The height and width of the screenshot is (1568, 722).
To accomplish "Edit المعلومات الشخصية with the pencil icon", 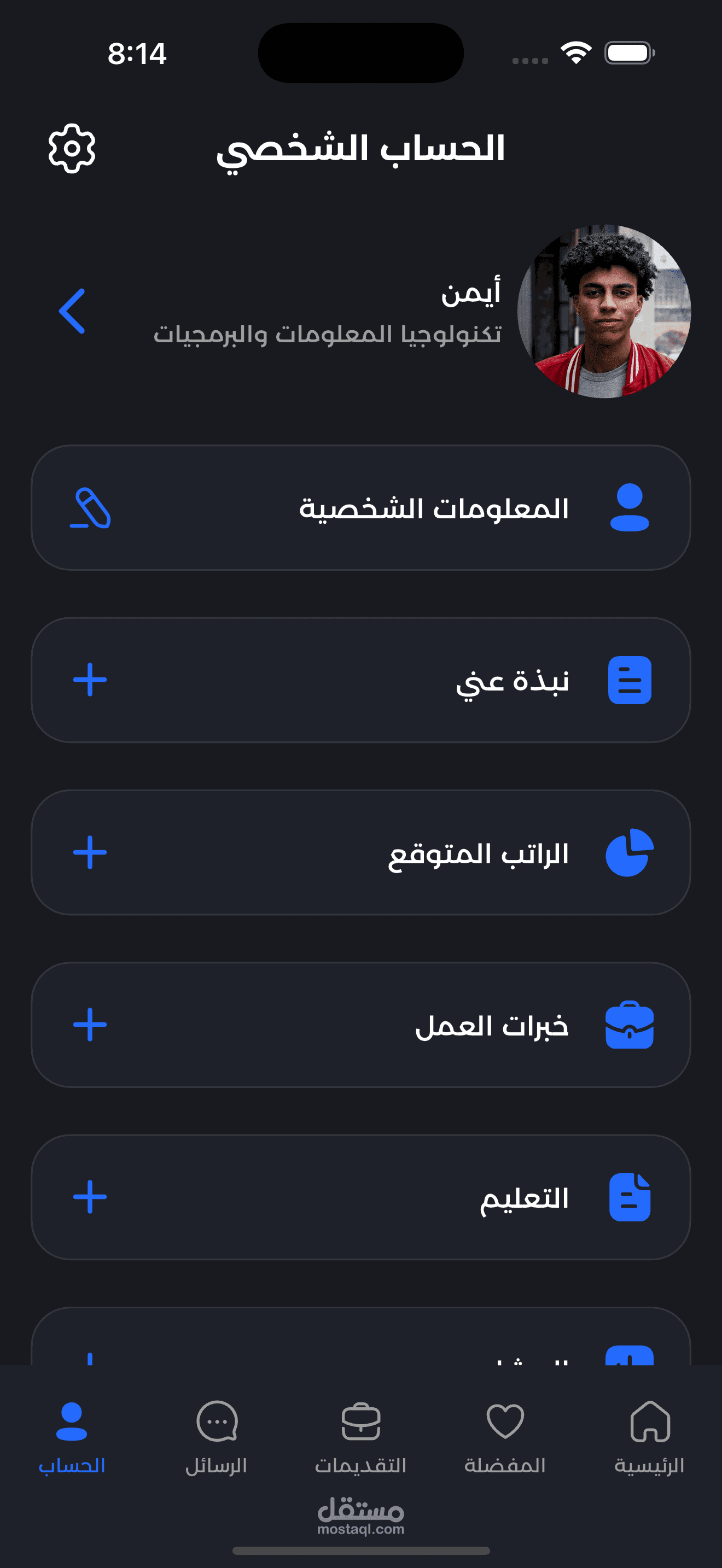I will coord(90,508).
